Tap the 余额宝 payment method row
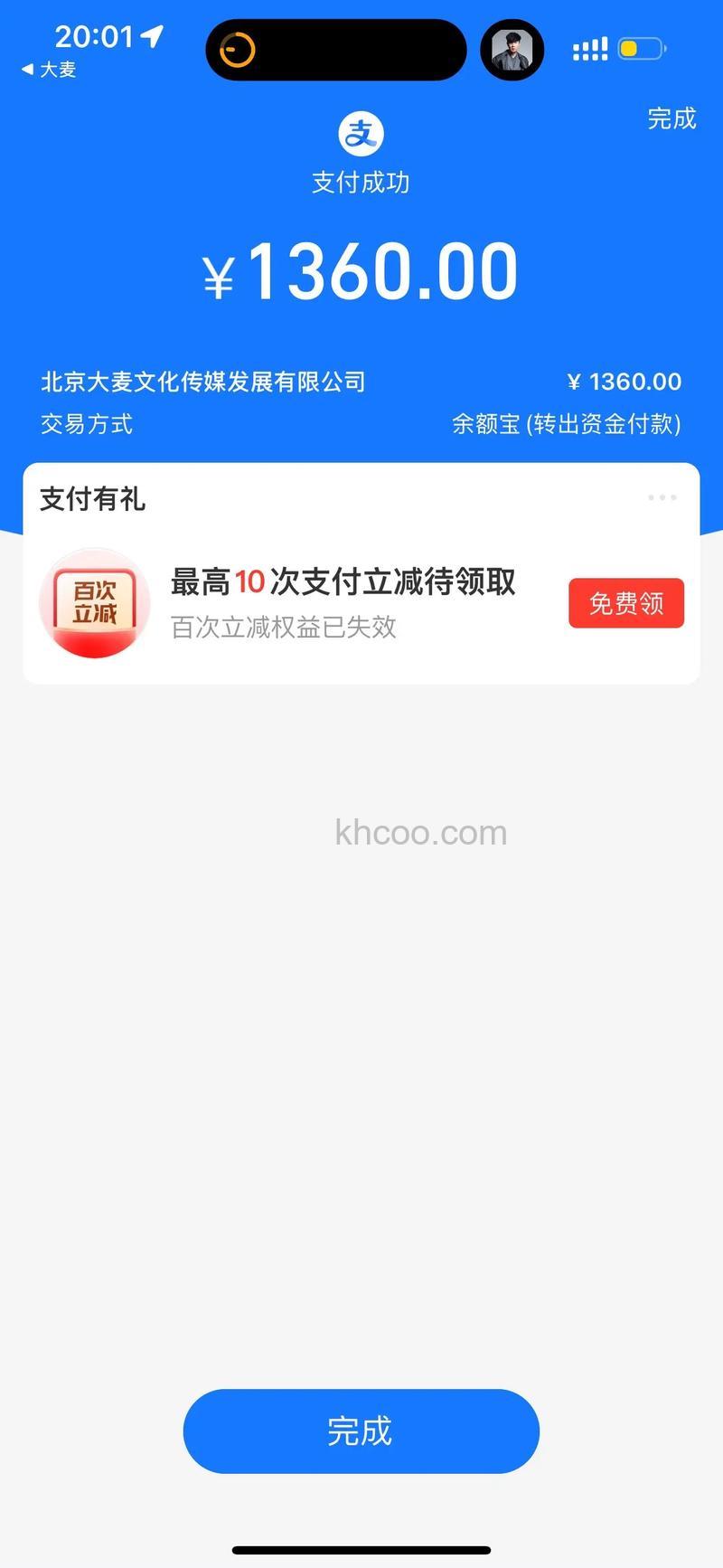This screenshot has width=723, height=1568. tap(567, 425)
